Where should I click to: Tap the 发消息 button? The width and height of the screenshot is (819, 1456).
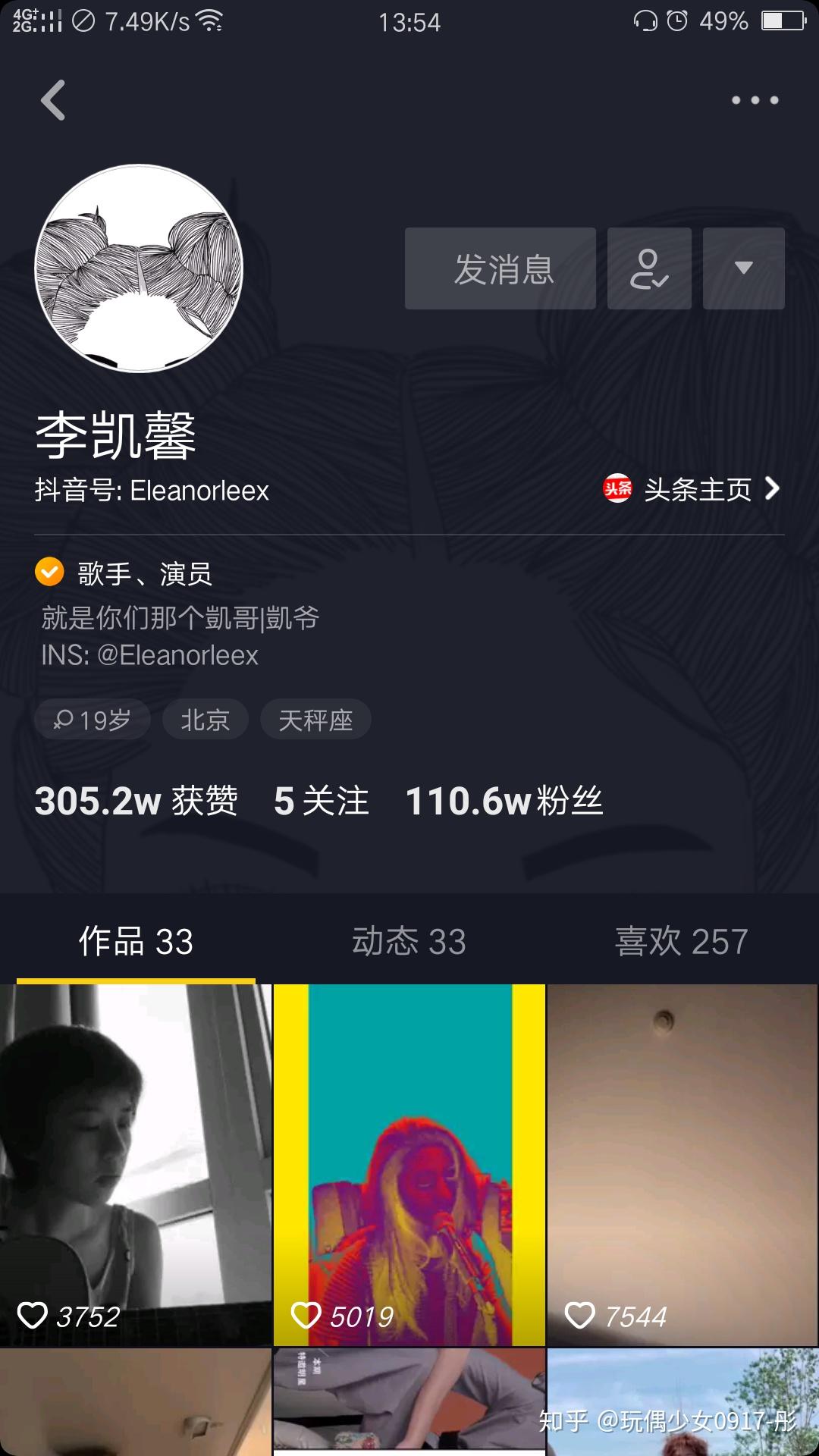tap(500, 268)
